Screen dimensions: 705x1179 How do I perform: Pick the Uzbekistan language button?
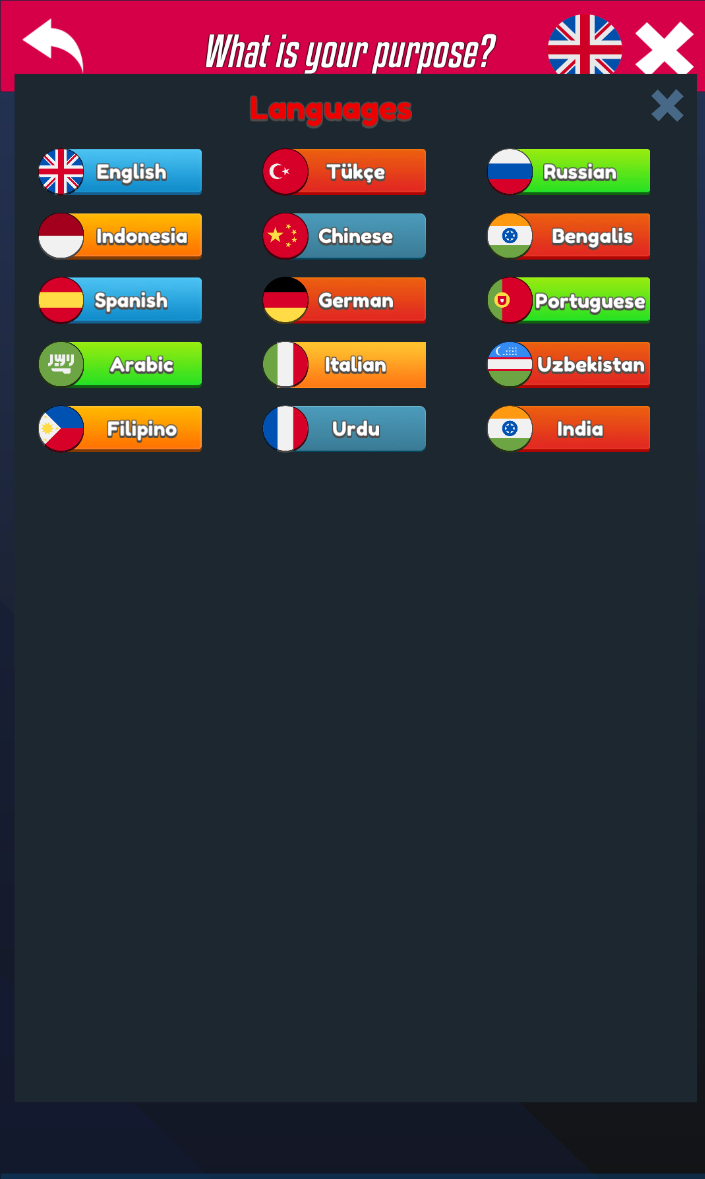click(x=569, y=364)
